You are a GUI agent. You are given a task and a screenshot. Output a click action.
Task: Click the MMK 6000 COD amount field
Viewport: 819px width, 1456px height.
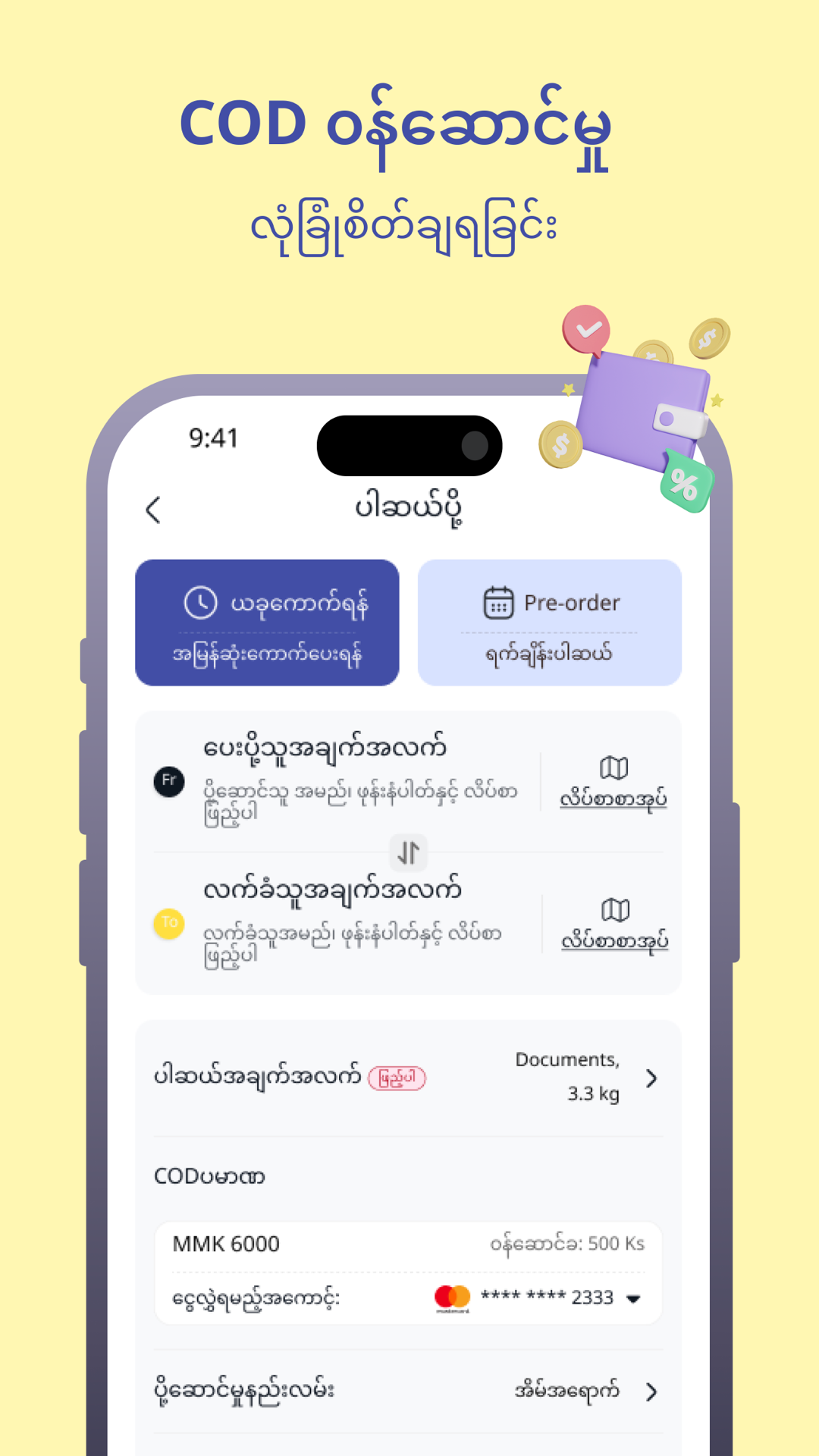coord(227,1244)
